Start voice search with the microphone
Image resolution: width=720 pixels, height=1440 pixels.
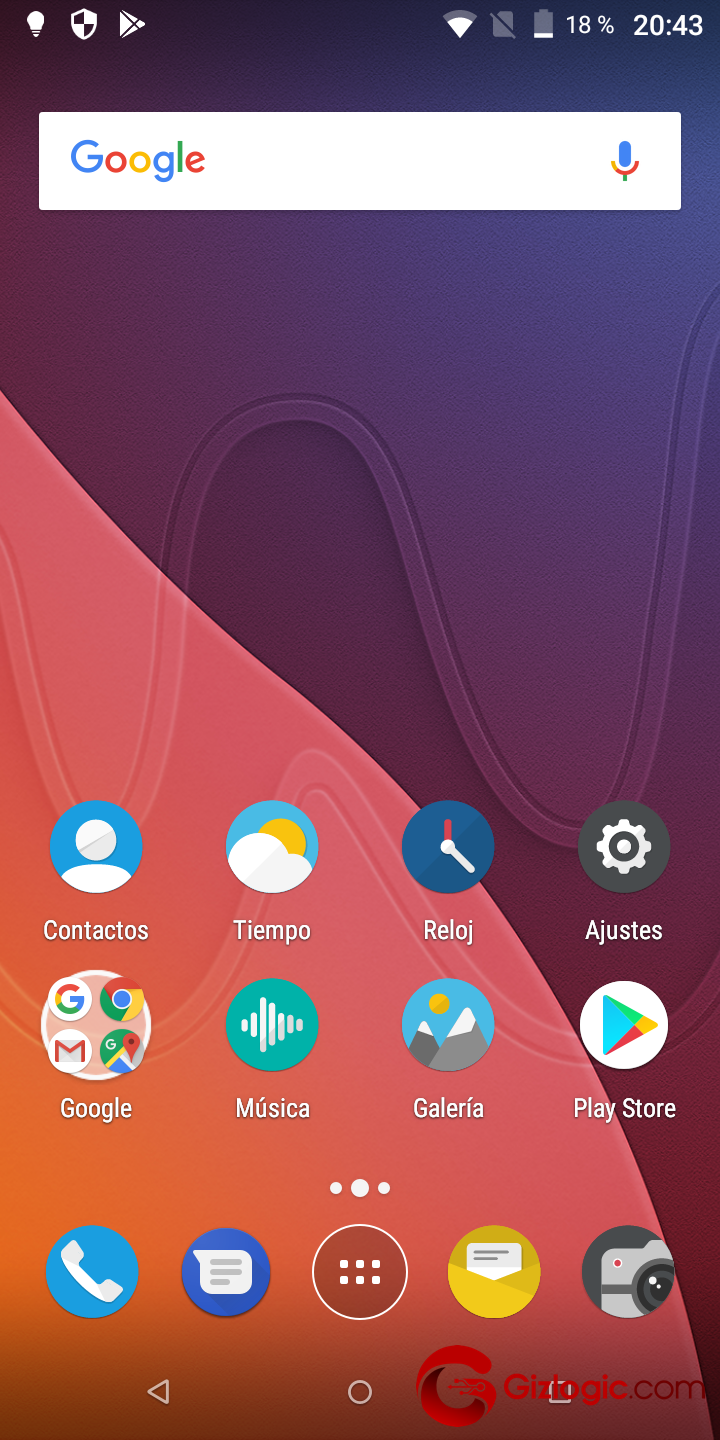pos(625,161)
